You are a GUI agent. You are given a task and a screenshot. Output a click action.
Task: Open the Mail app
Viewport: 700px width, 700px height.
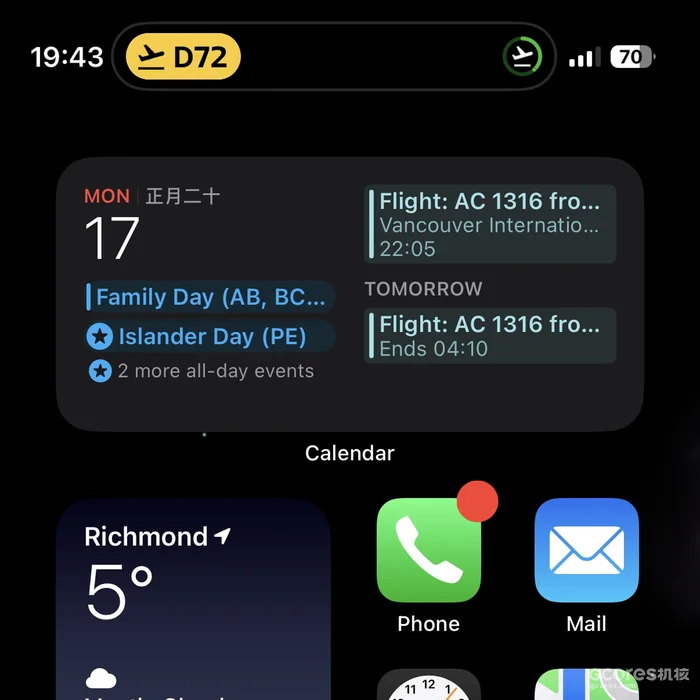[x=586, y=550]
